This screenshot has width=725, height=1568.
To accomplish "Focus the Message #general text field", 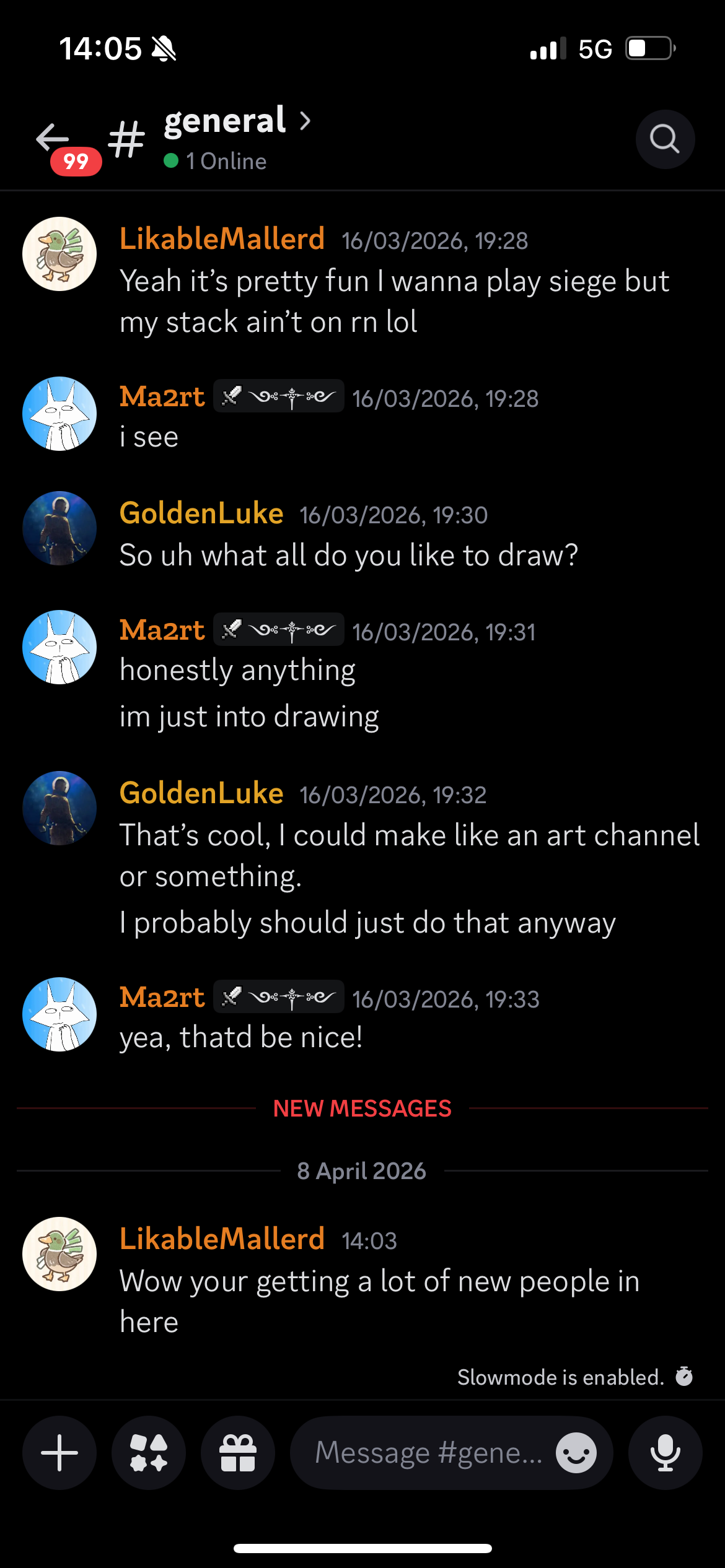I will (x=428, y=1452).
